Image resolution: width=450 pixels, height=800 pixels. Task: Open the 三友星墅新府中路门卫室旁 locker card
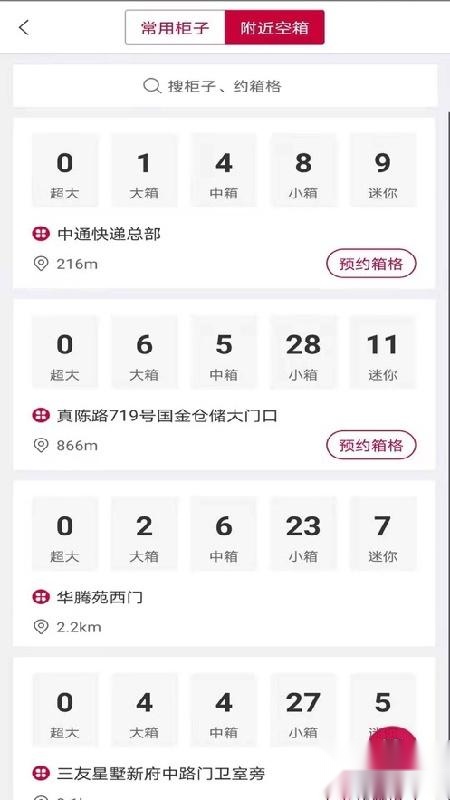(x=224, y=729)
